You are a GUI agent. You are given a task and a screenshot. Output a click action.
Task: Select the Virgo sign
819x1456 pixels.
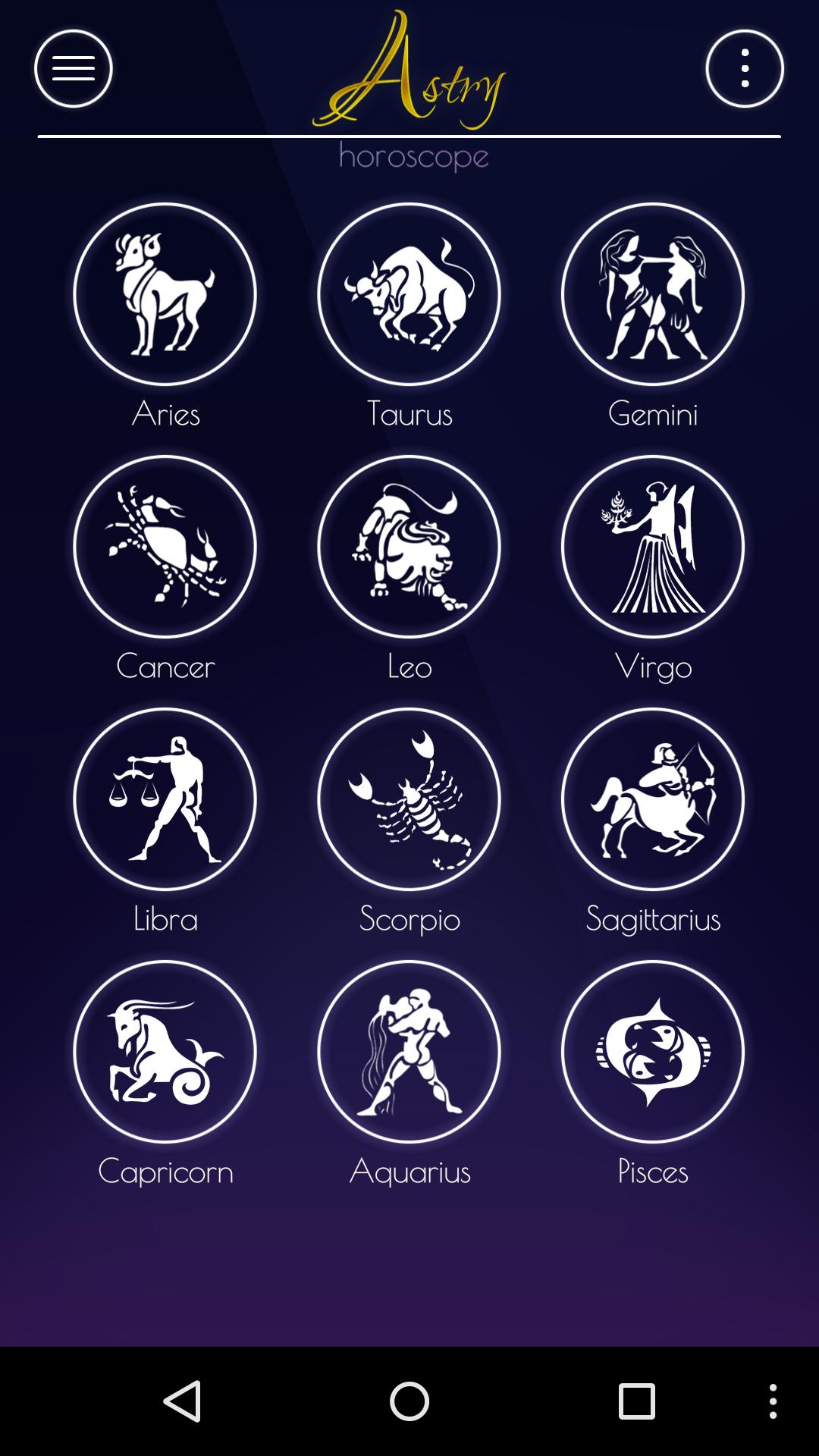point(652,547)
